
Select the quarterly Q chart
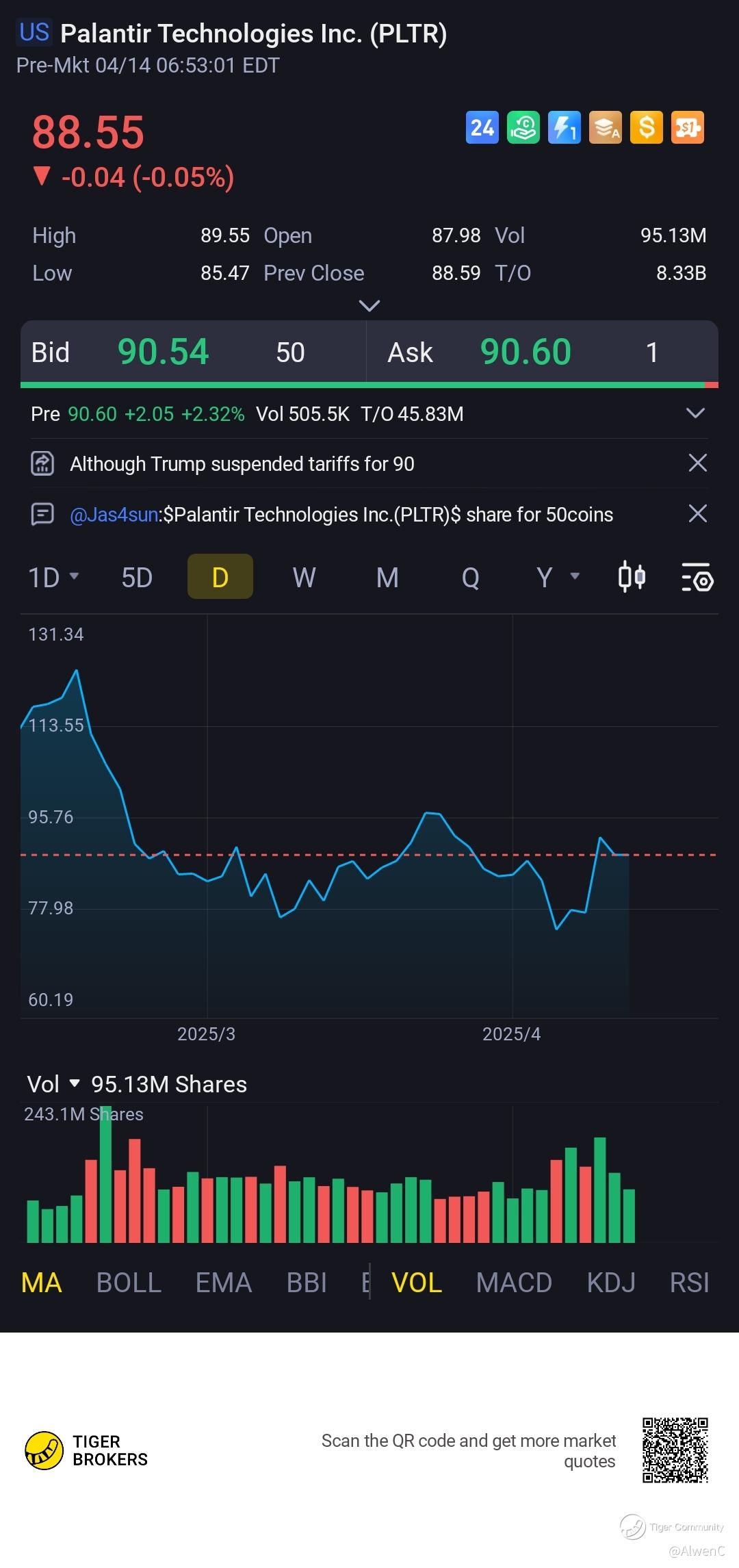pyautogui.click(x=470, y=578)
